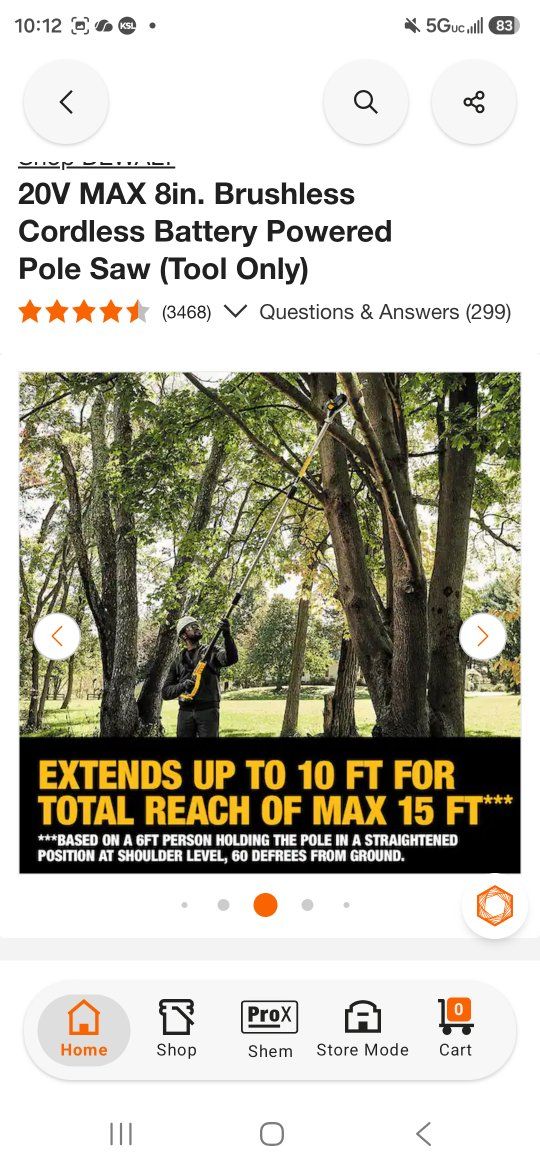Switch to Store Mode
This screenshot has width=540, height=1170.
click(x=362, y=1030)
